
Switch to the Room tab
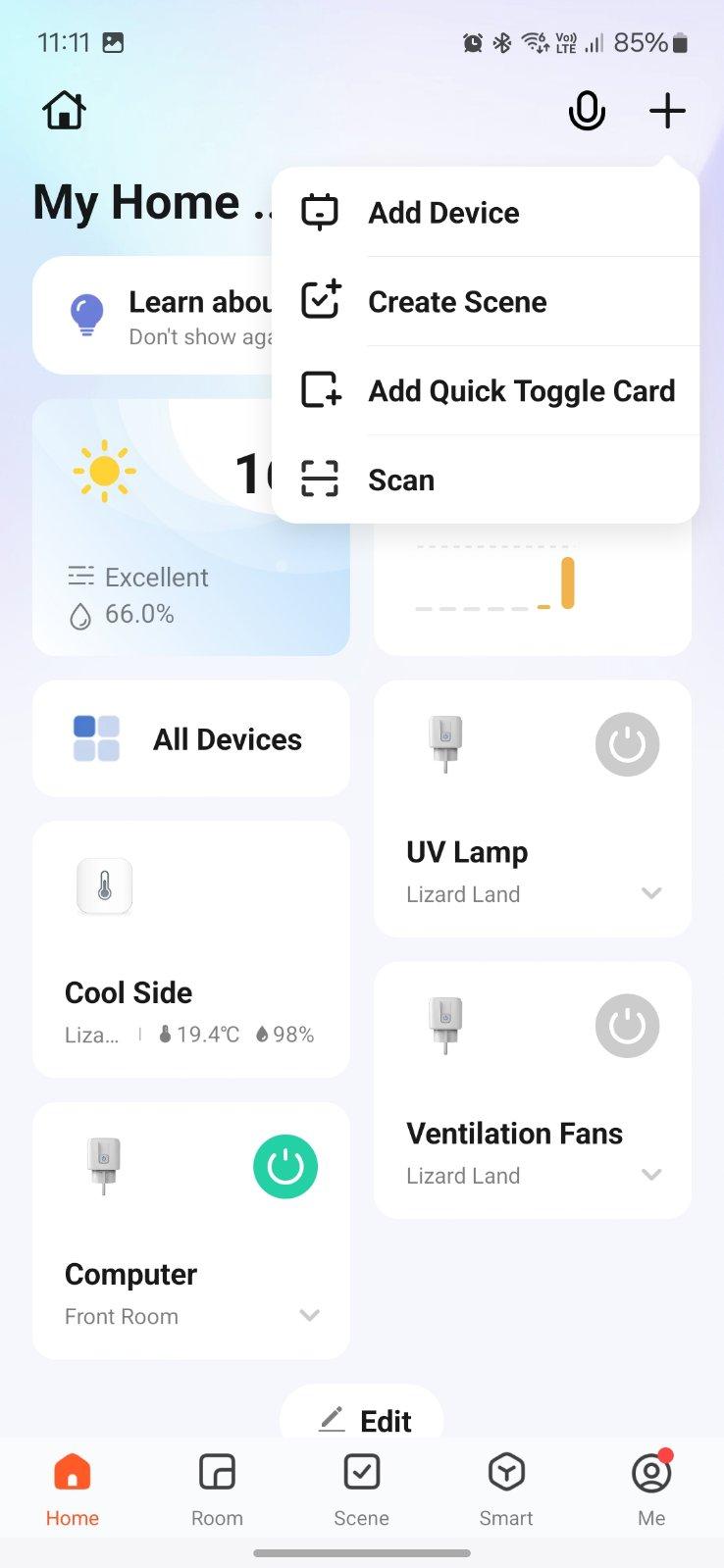[x=216, y=1490]
